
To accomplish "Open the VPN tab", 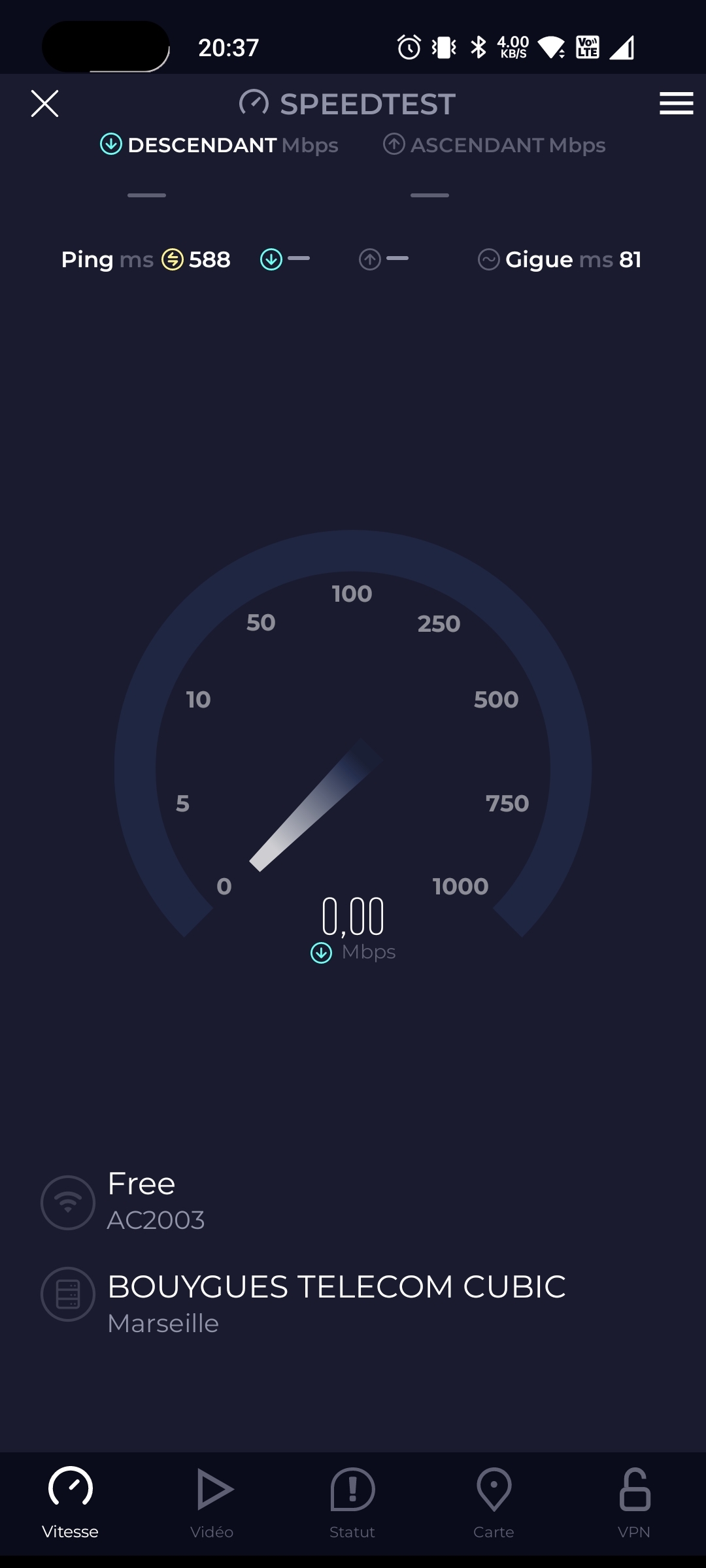I will tap(634, 1503).
